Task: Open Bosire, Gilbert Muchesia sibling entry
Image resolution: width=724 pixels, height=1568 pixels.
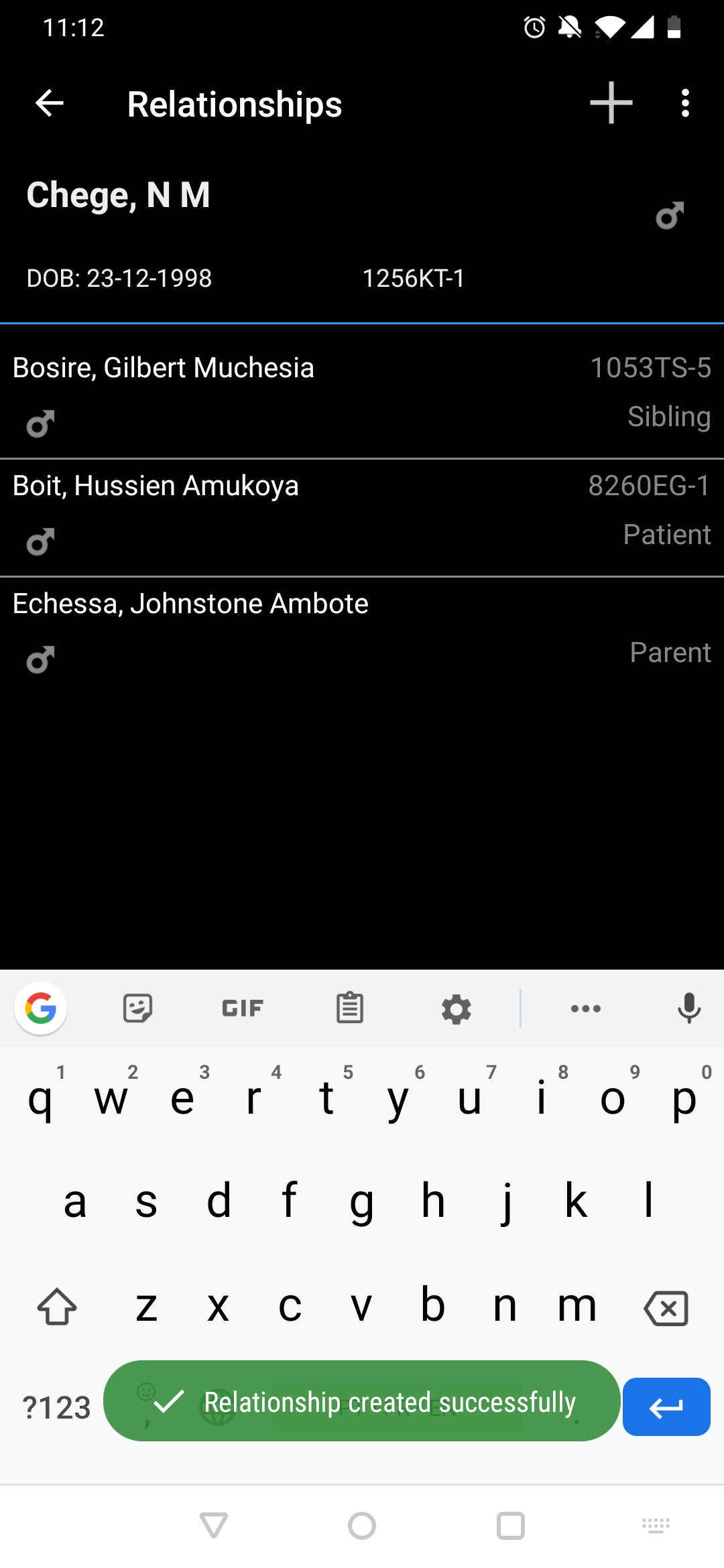Action: click(362, 392)
